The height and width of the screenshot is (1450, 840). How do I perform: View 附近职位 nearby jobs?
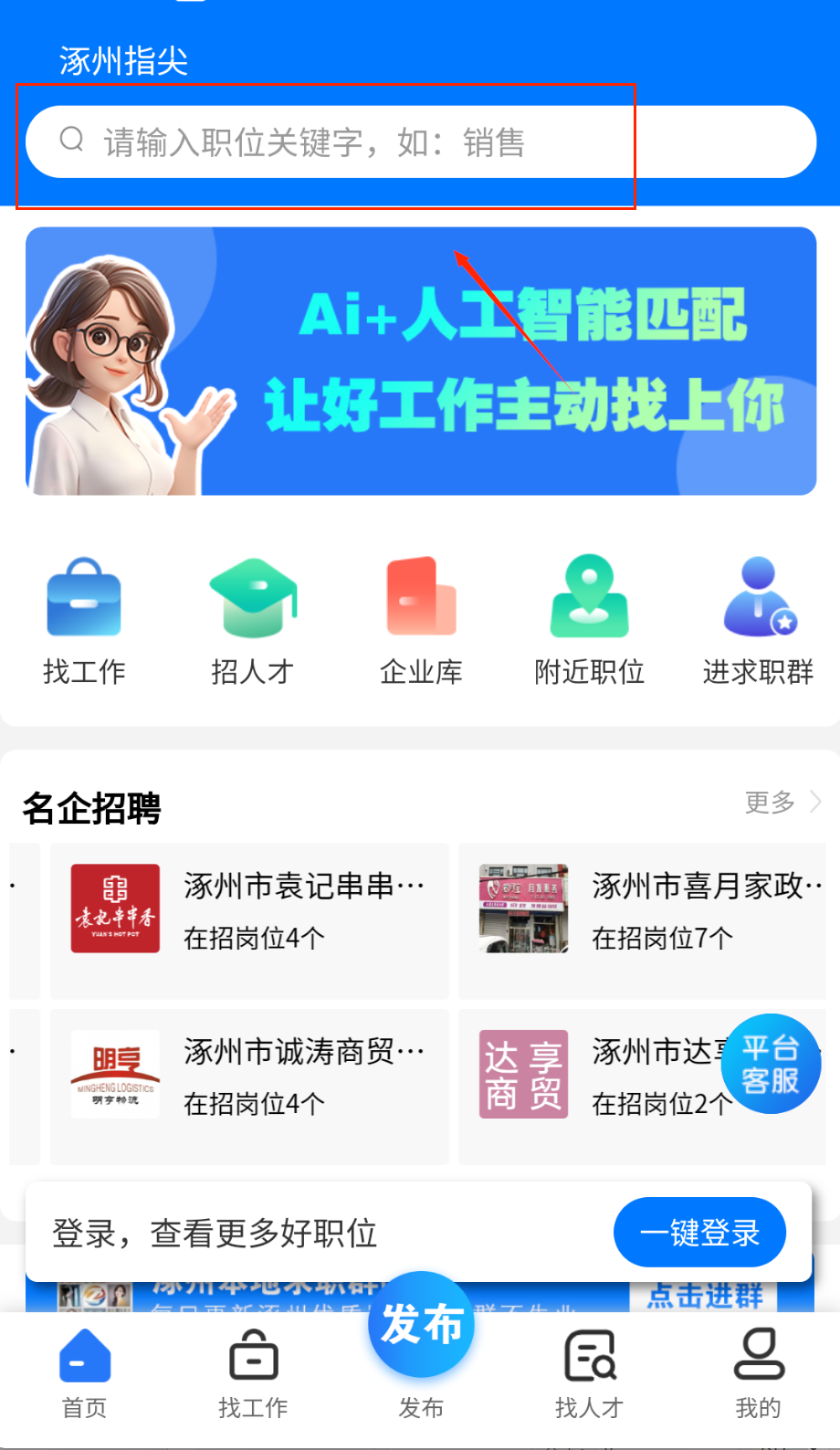(x=589, y=621)
